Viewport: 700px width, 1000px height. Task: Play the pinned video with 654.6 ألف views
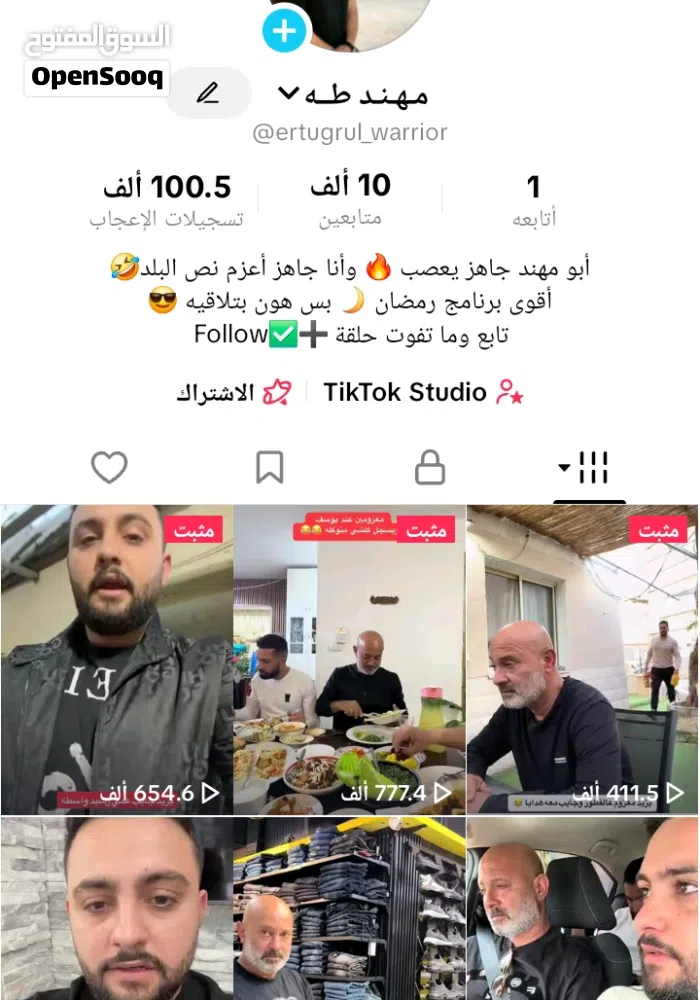116,660
